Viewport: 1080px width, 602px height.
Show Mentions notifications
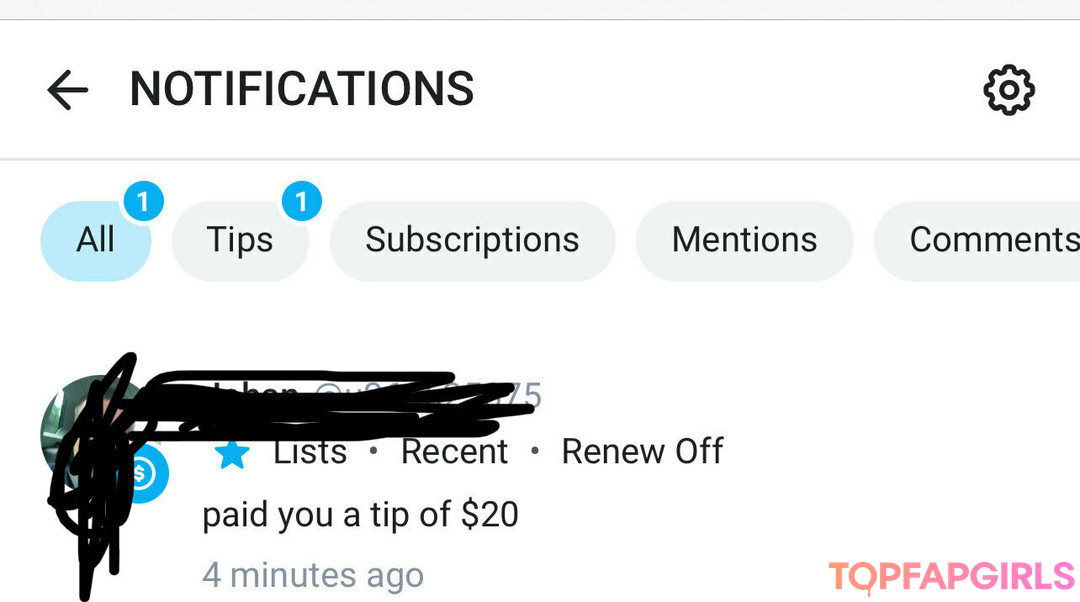744,240
